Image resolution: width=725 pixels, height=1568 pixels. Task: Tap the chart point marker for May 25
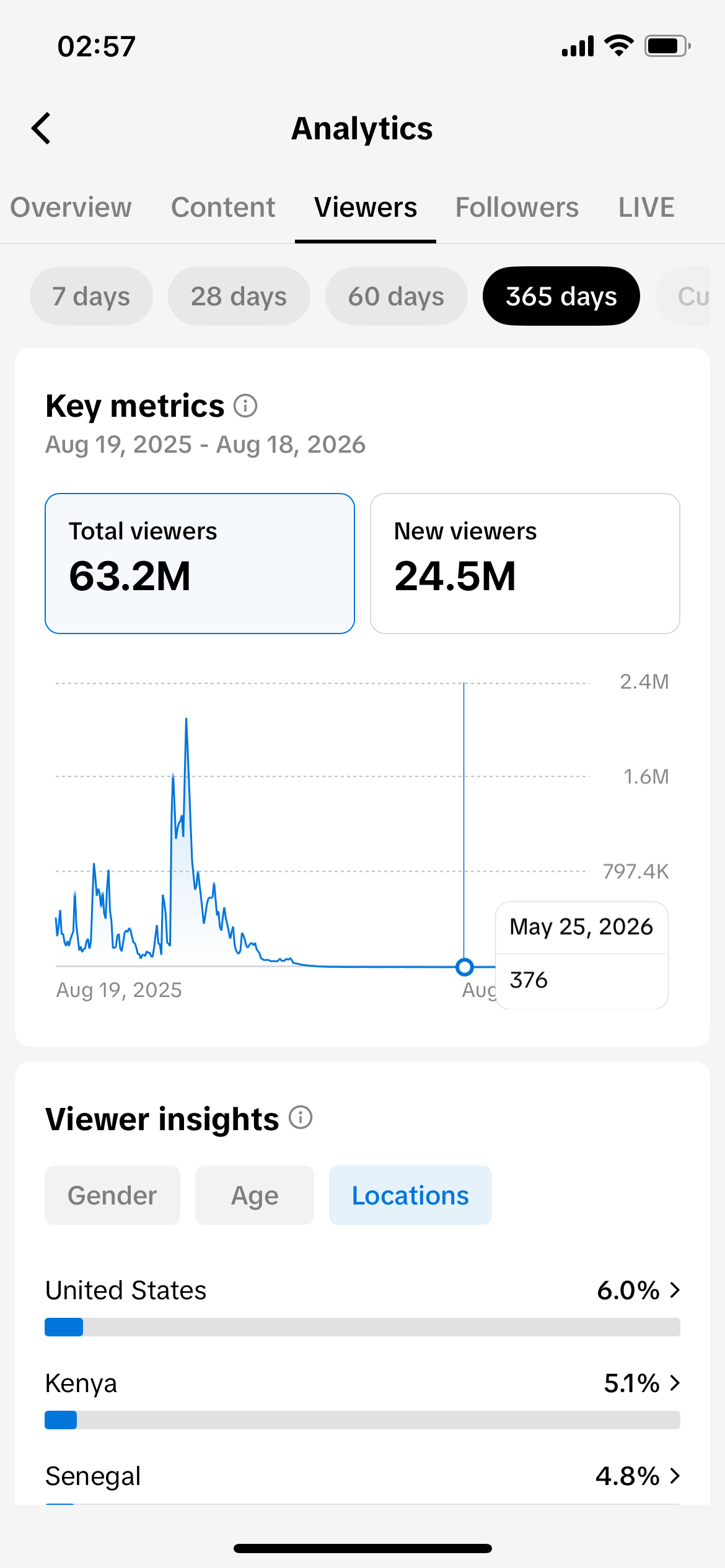(464, 967)
